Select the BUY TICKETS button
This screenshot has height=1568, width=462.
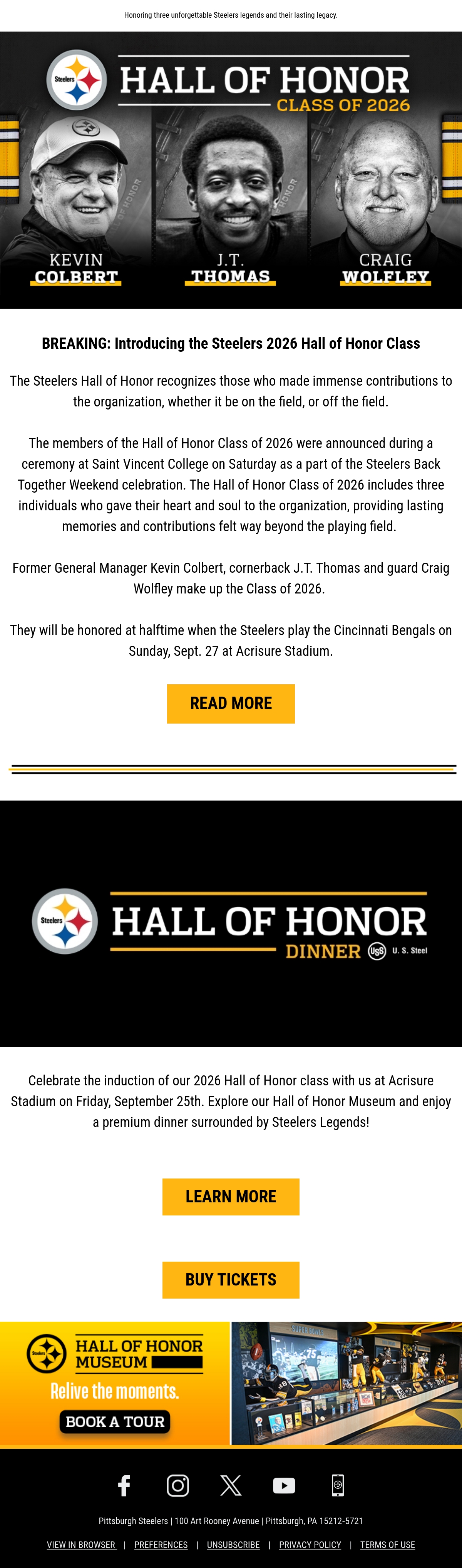pyautogui.click(x=231, y=1279)
